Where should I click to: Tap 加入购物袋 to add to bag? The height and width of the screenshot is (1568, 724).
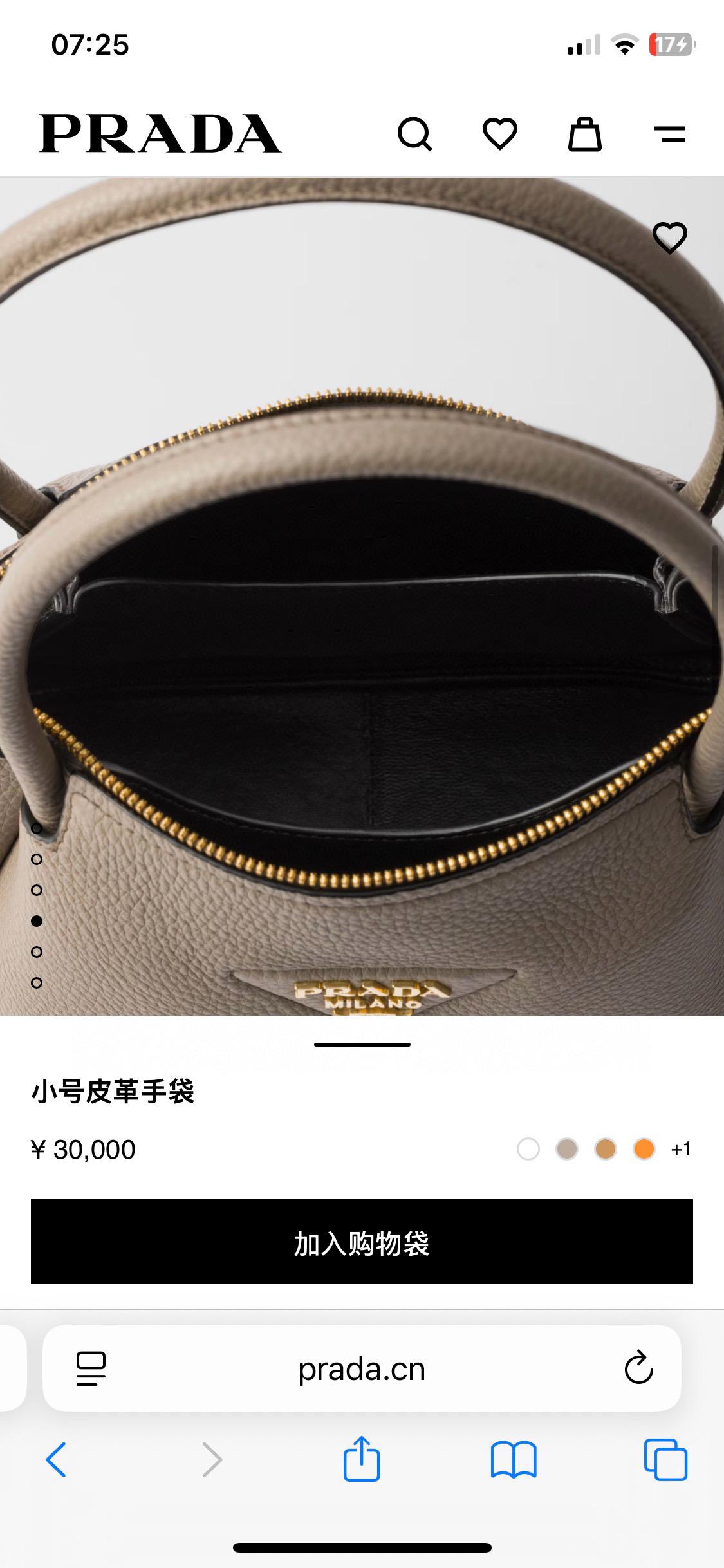(362, 1242)
